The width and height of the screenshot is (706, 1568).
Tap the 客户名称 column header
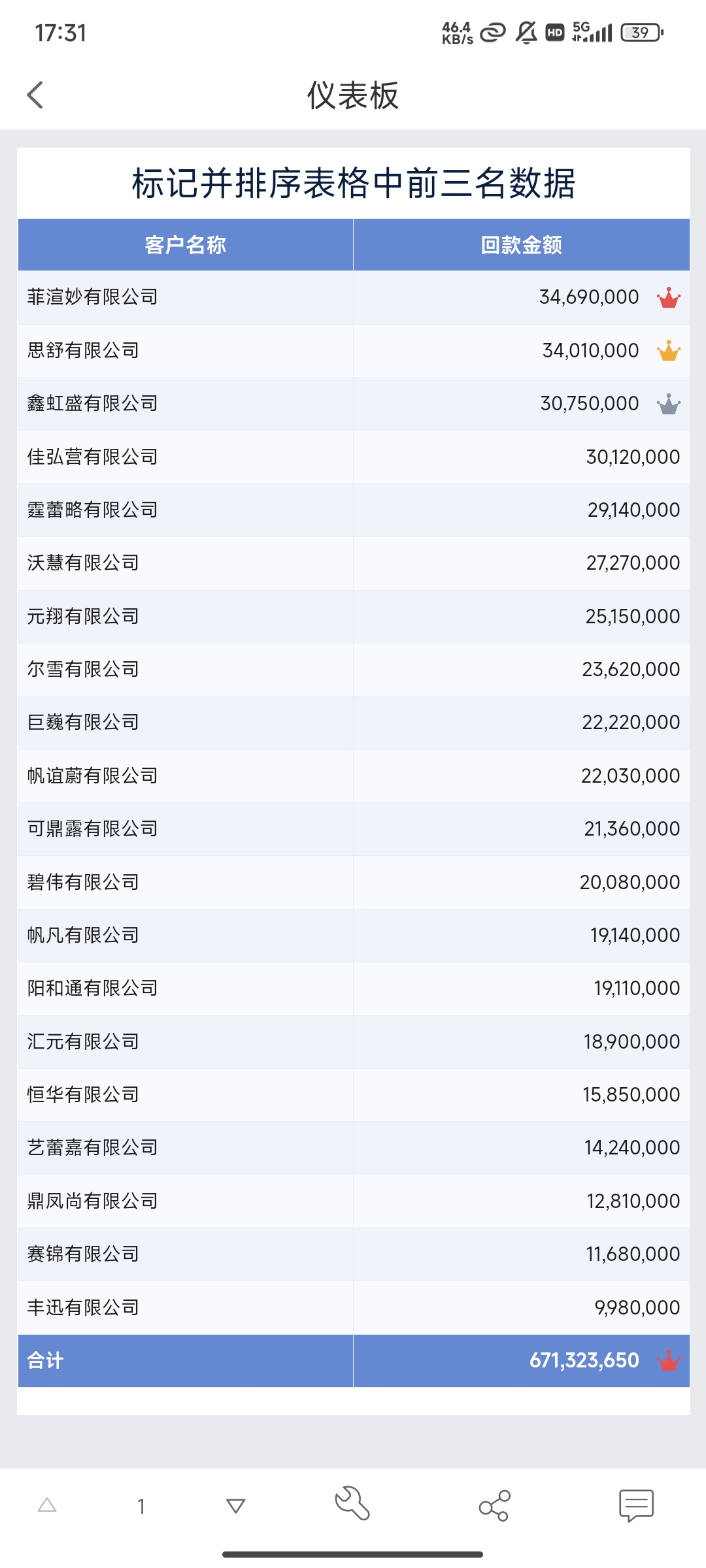186,245
